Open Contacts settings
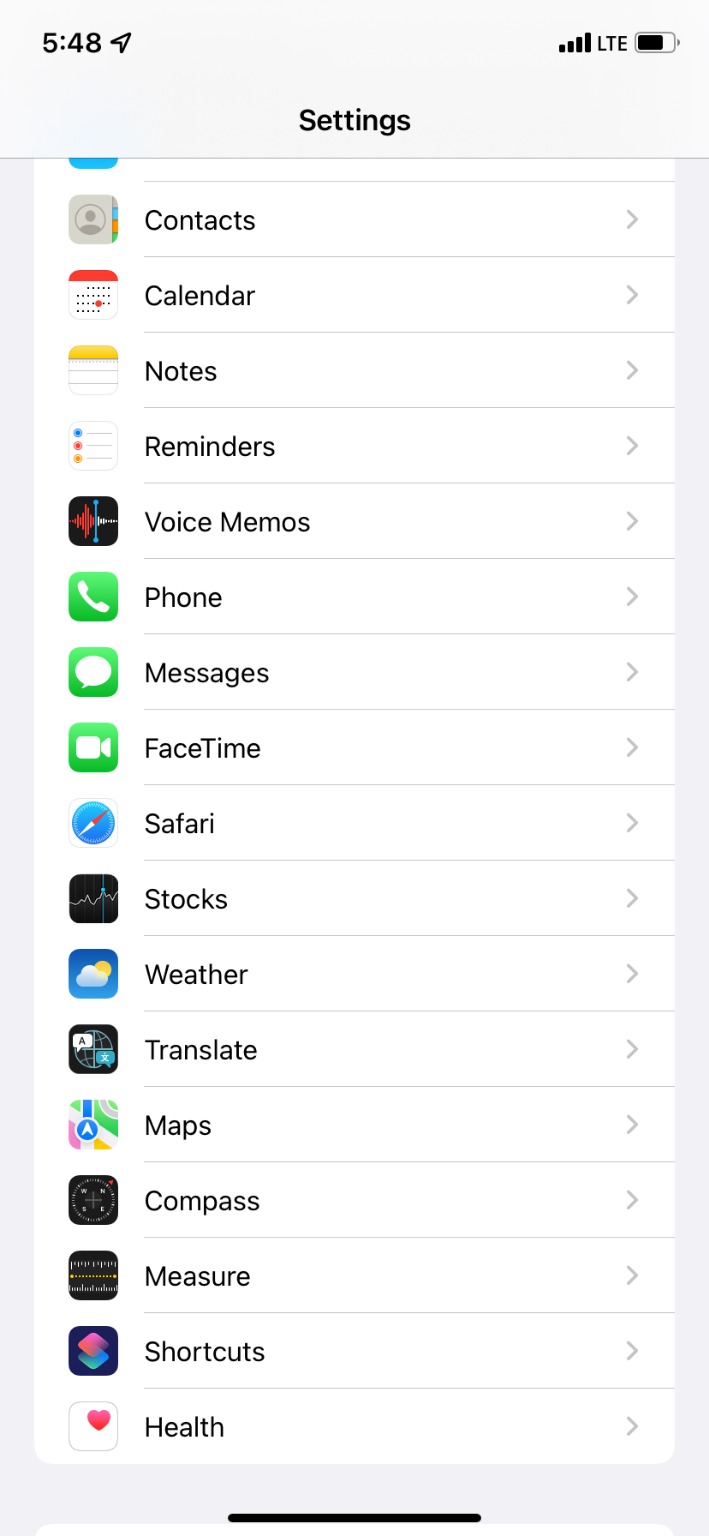709x1536 pixels. [354, 220]
